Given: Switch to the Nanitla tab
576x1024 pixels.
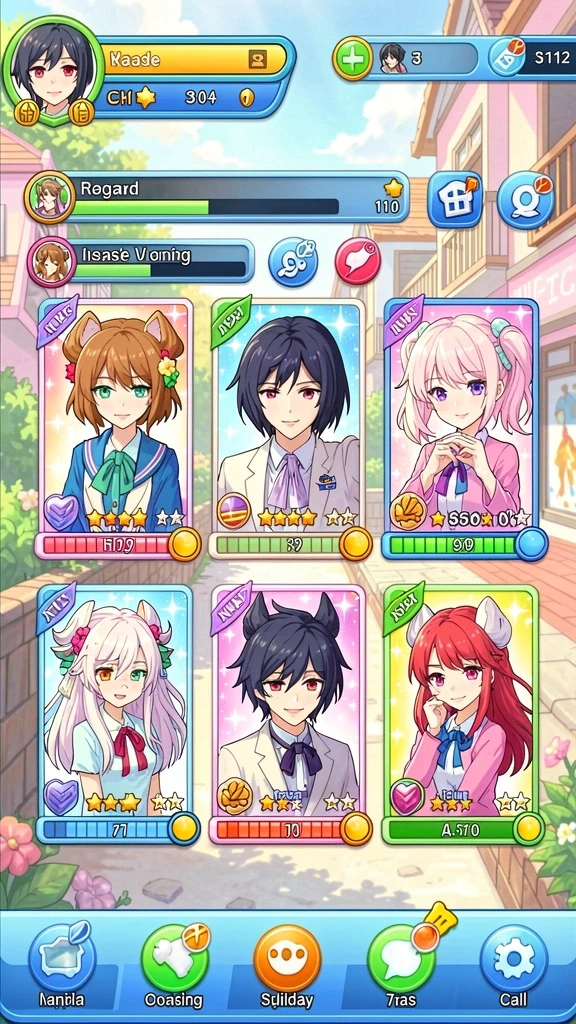Looking at the screenshot, I should (x=63, y=965).
